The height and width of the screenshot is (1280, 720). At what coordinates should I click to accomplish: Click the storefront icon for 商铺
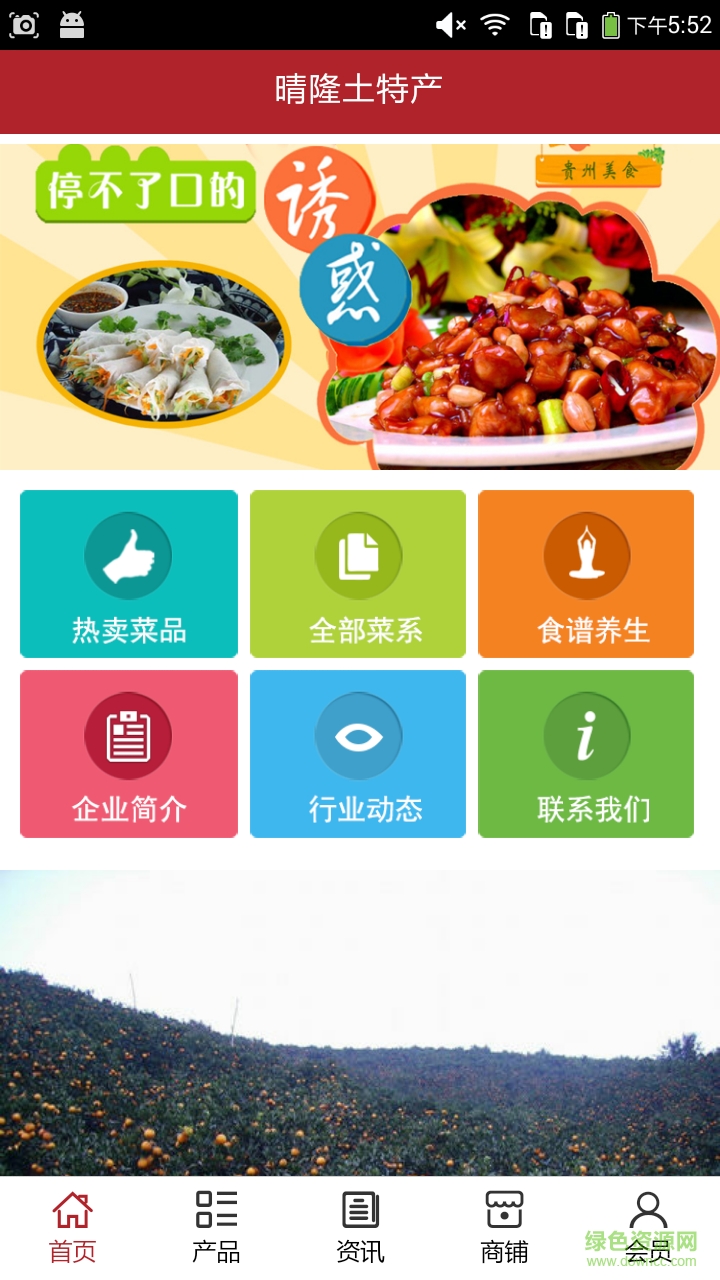(x=504, y=1208)
